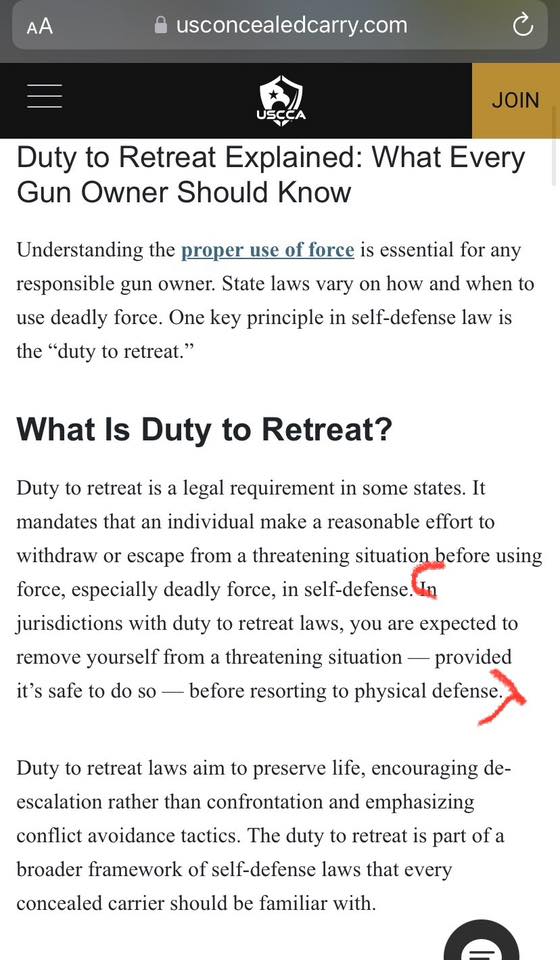This screenshot has height=960, width=560.
Task: Follow the "proper use of force" link
Action: [267, 250]
